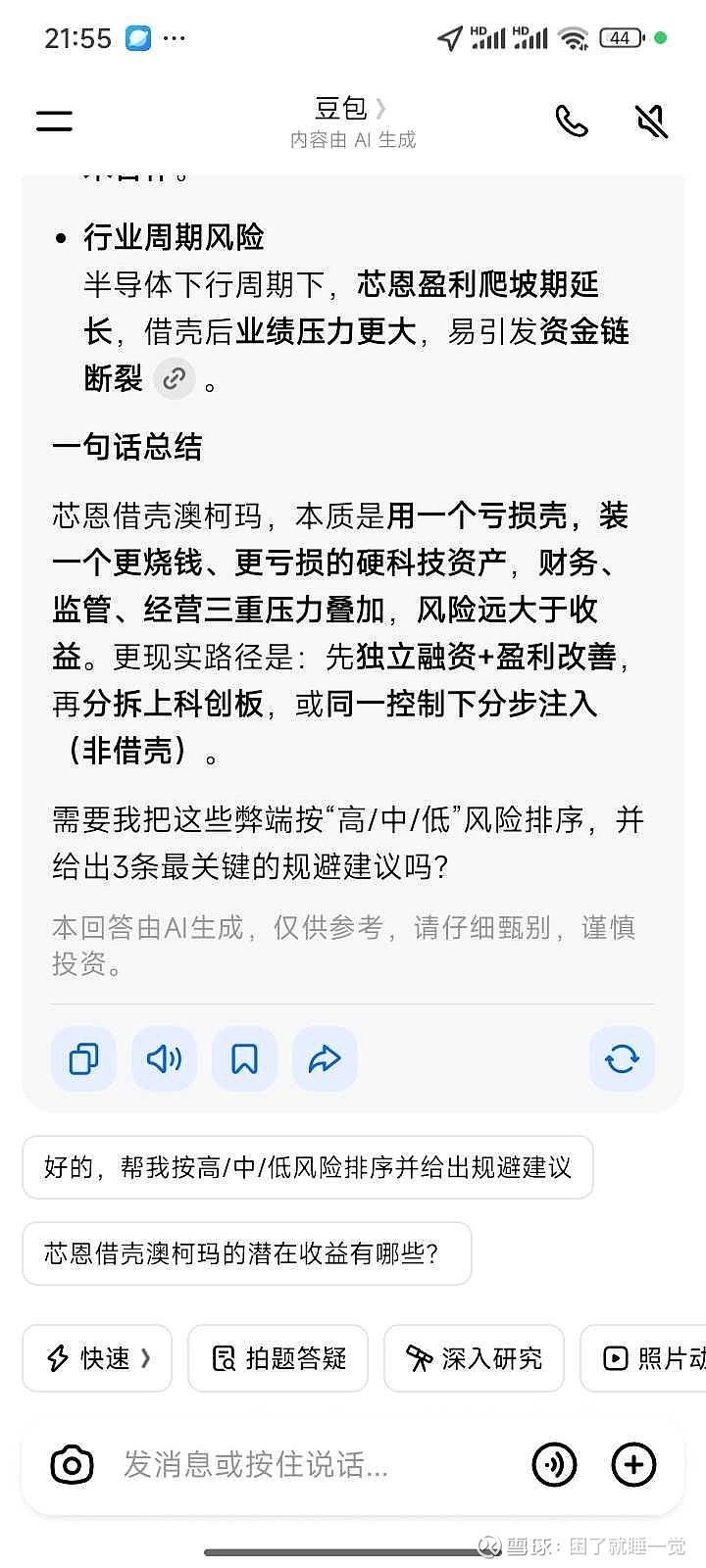
Task: Expand the 快速 mode selector
Action: [x=96, y=1358]
